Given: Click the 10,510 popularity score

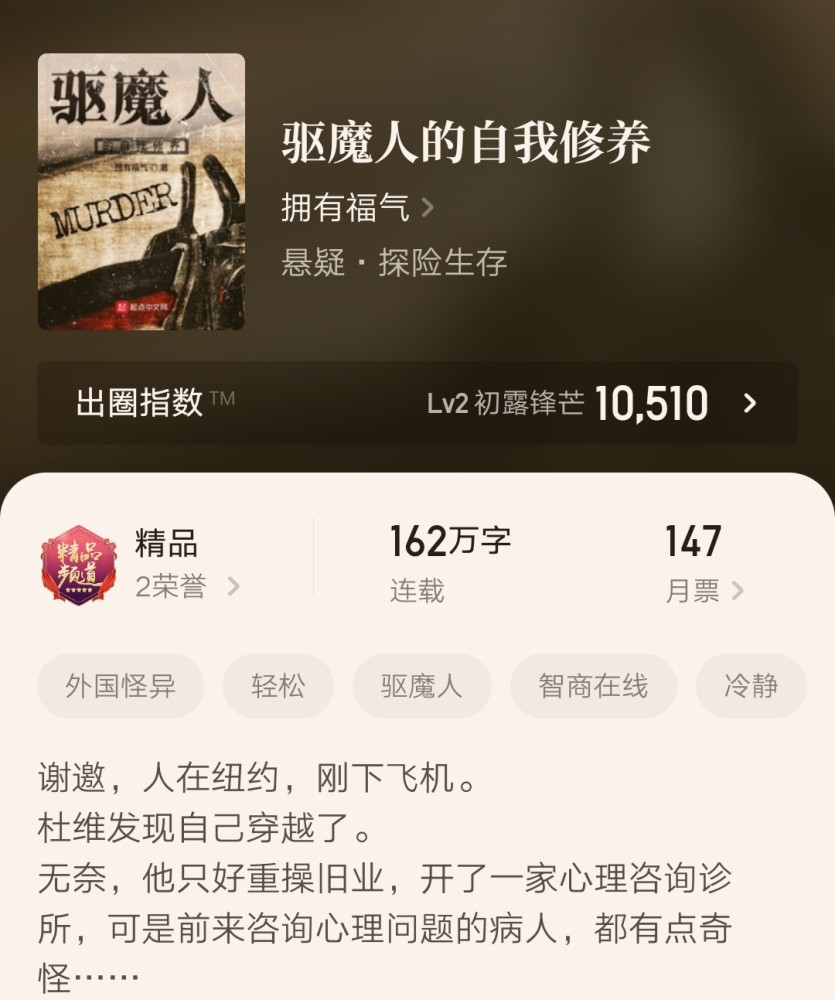Looking at the screenshot, I should (651, 401).
